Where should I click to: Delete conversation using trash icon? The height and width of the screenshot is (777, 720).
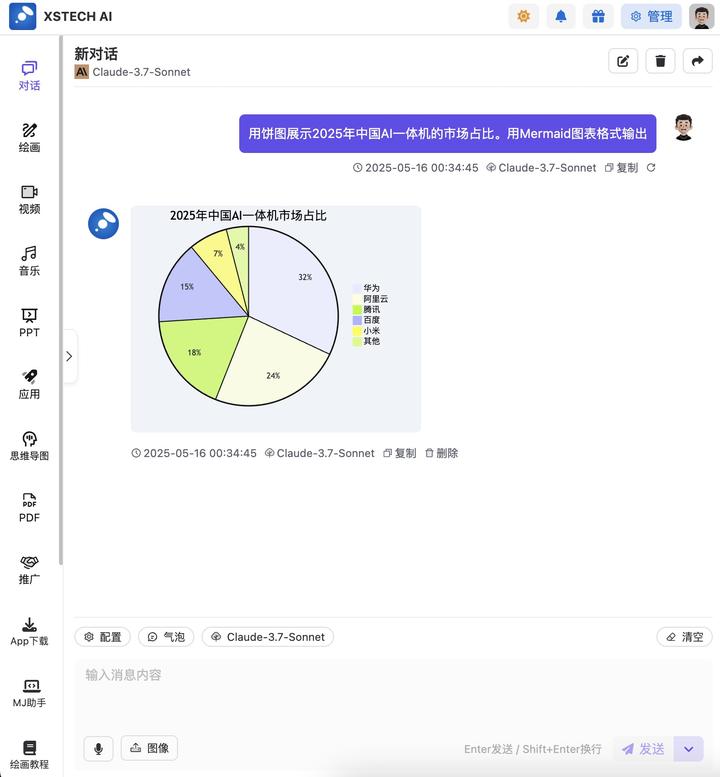(660, 60)
